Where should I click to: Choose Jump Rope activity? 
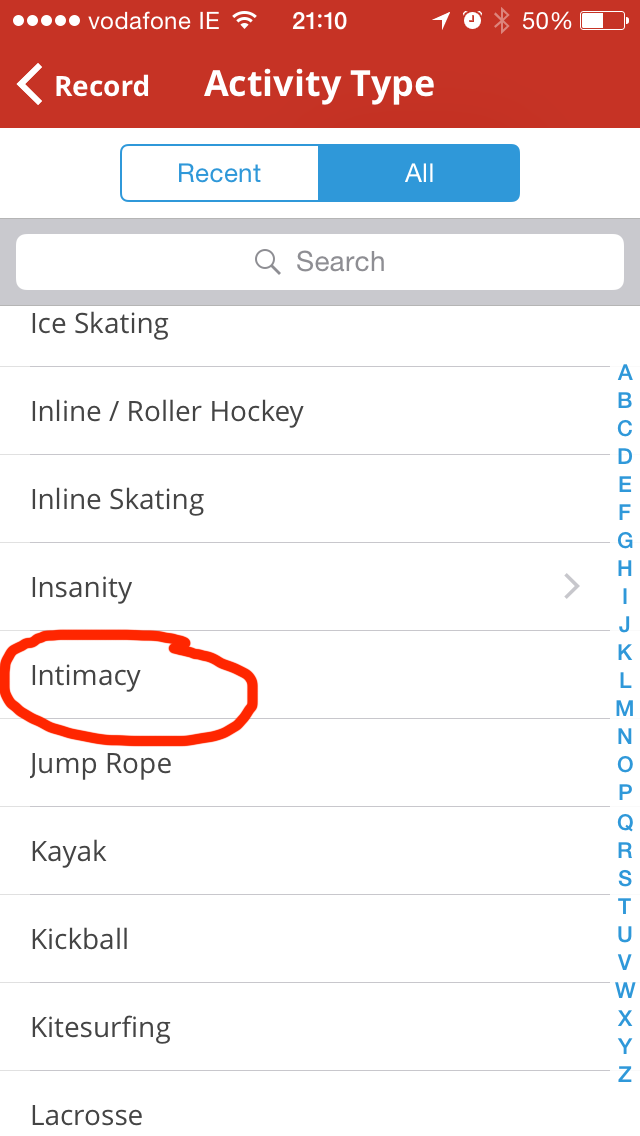(304, 763)
